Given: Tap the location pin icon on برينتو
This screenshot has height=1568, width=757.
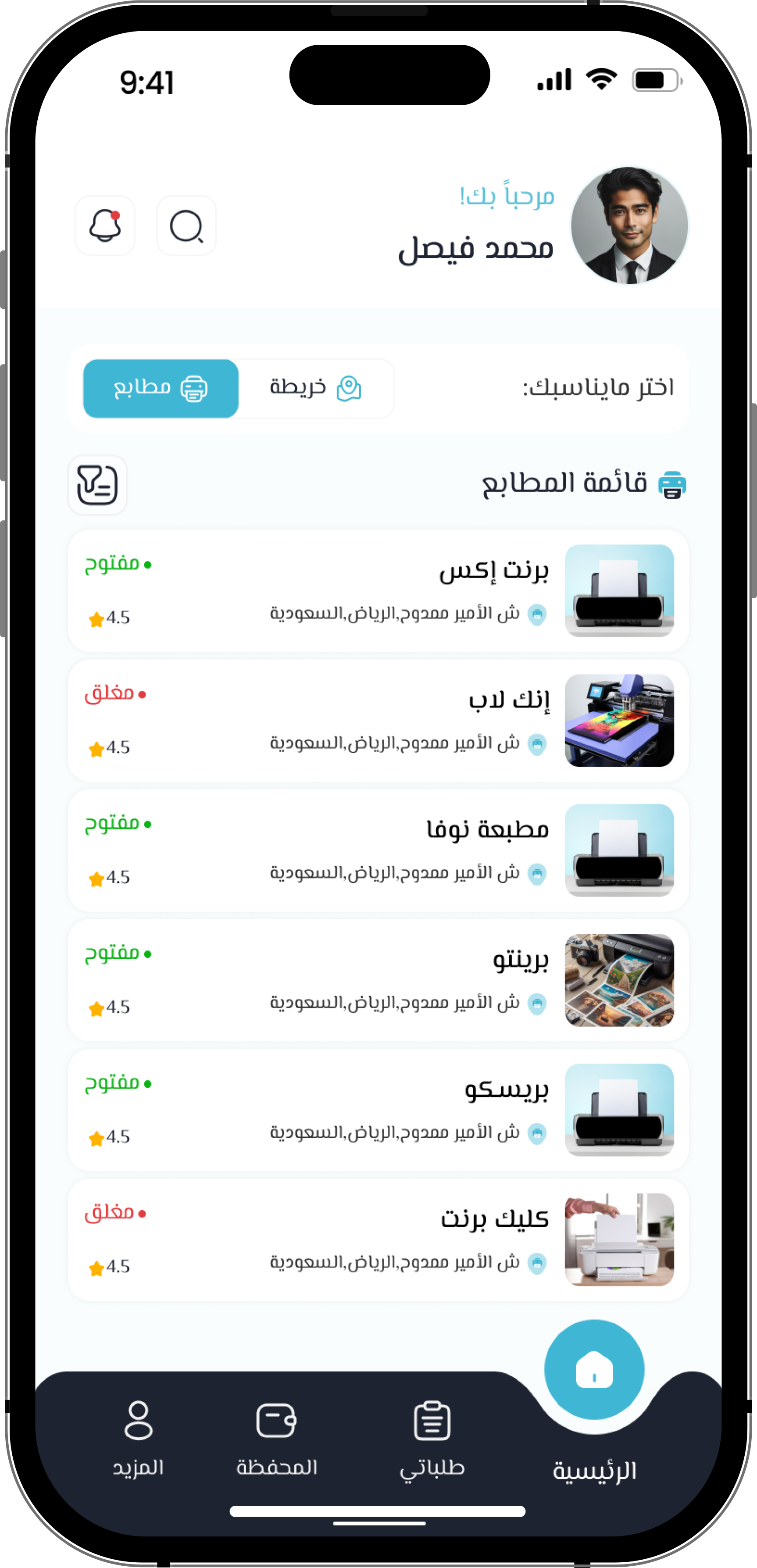Looking at the screenshot, I should (538, 1004).
